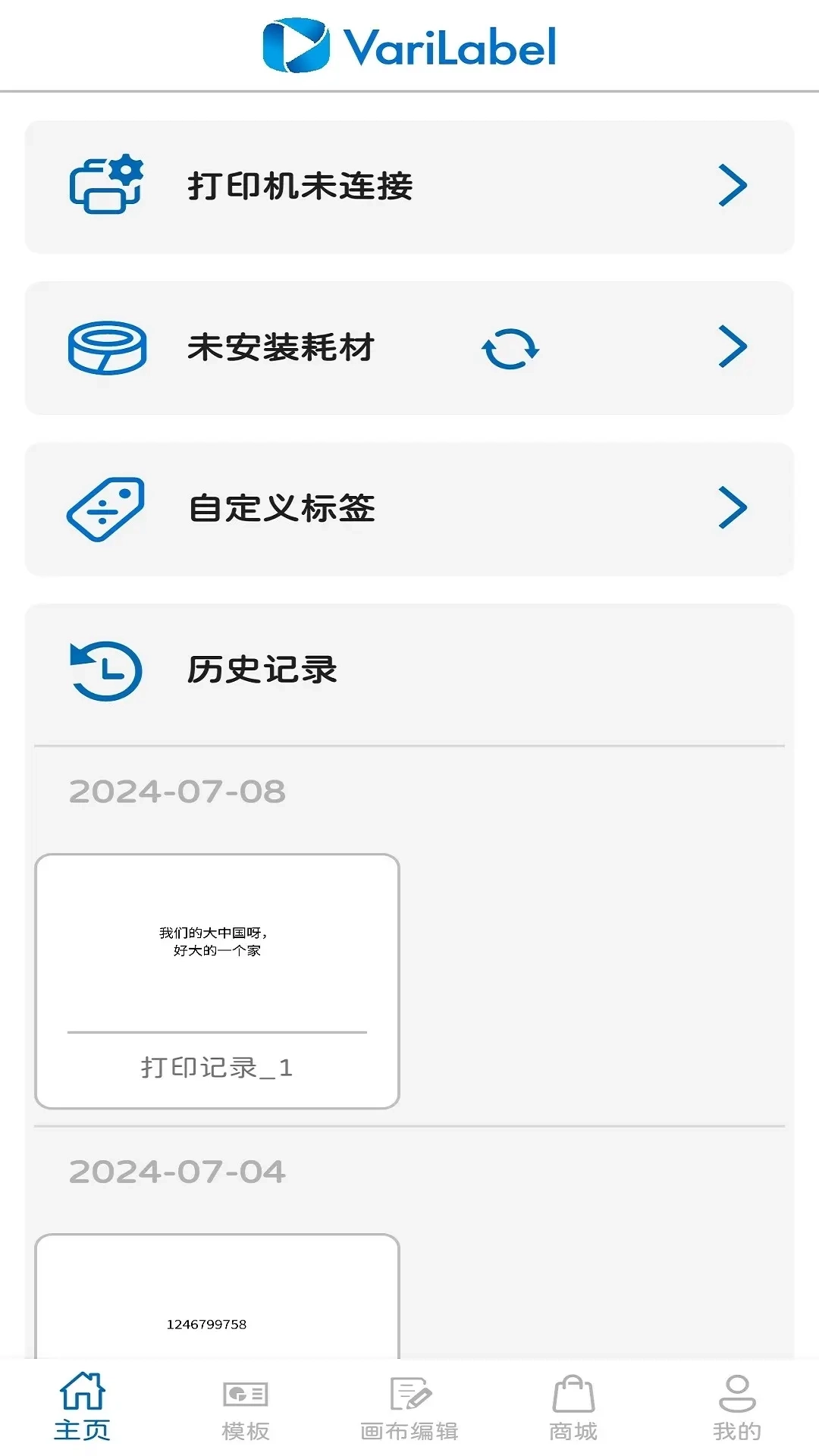
Task: Go to the 商城 store tab
Action: click(x=573, y=1407)
